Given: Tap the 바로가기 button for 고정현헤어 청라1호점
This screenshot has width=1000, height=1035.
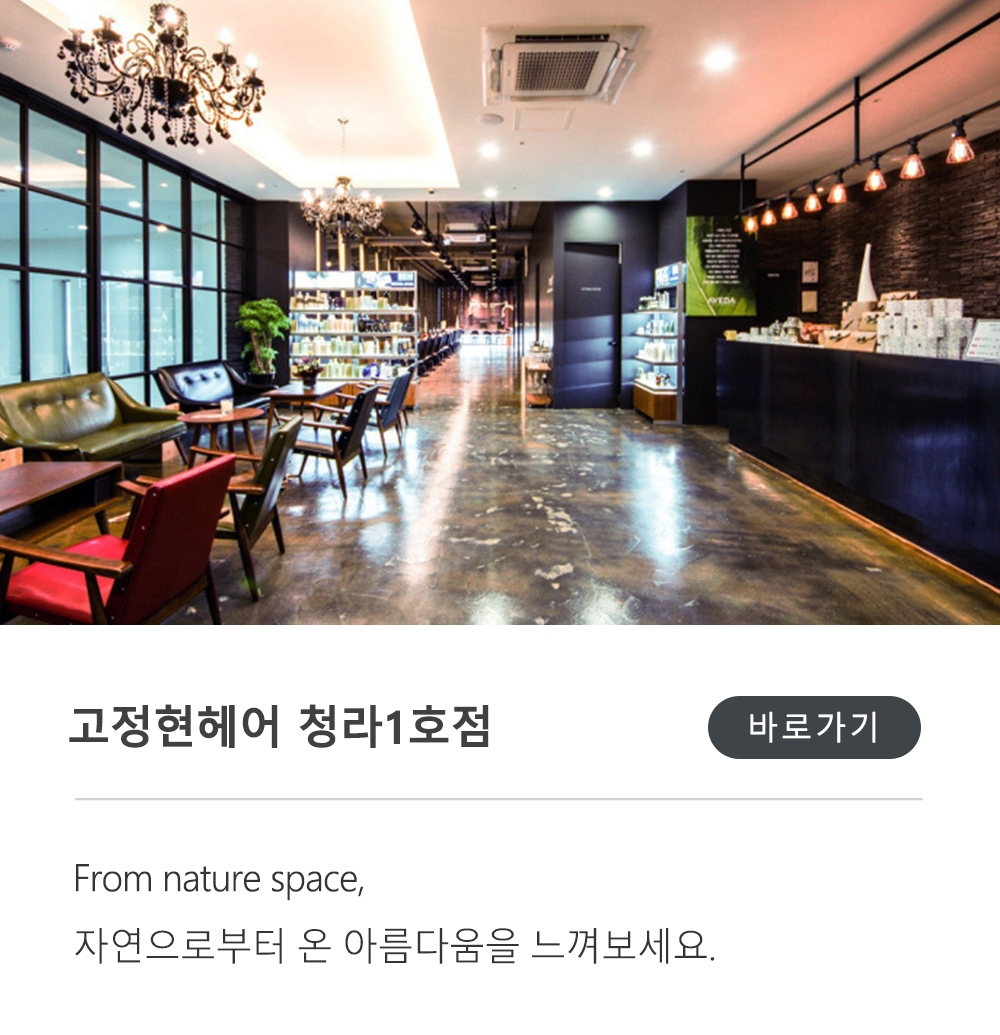Looking at the screenshot, I should 813,727.
